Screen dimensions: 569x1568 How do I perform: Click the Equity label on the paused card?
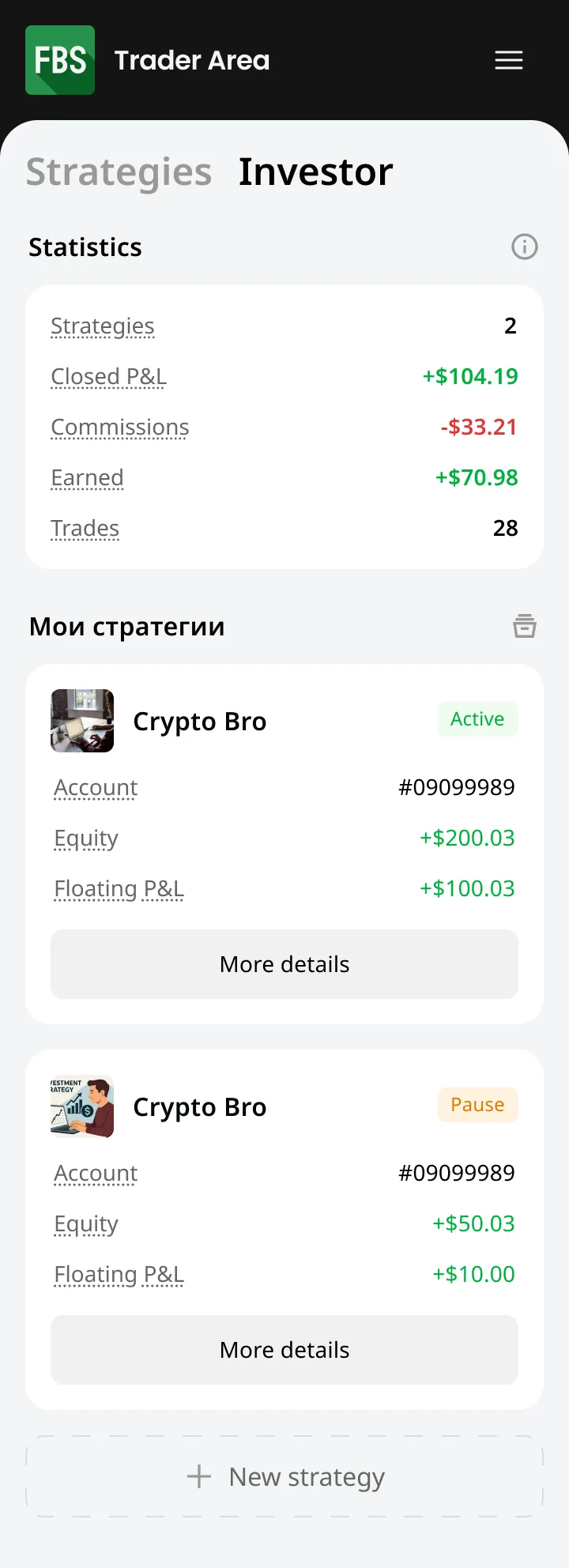pos(85,1223)
